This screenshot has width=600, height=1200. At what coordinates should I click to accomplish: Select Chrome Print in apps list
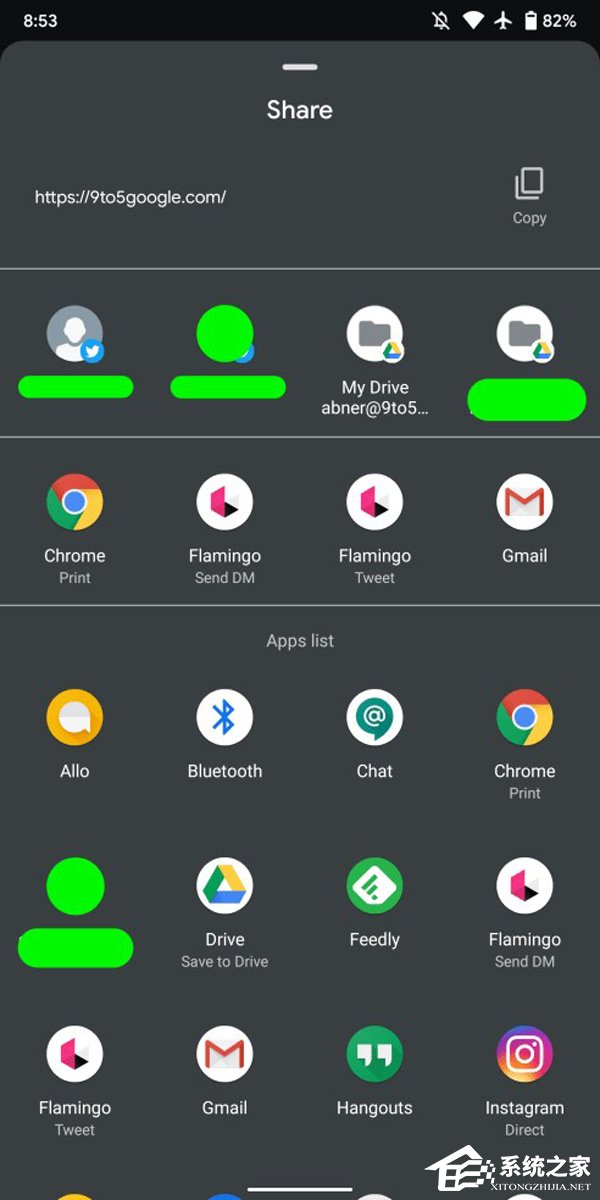(525, 719)
